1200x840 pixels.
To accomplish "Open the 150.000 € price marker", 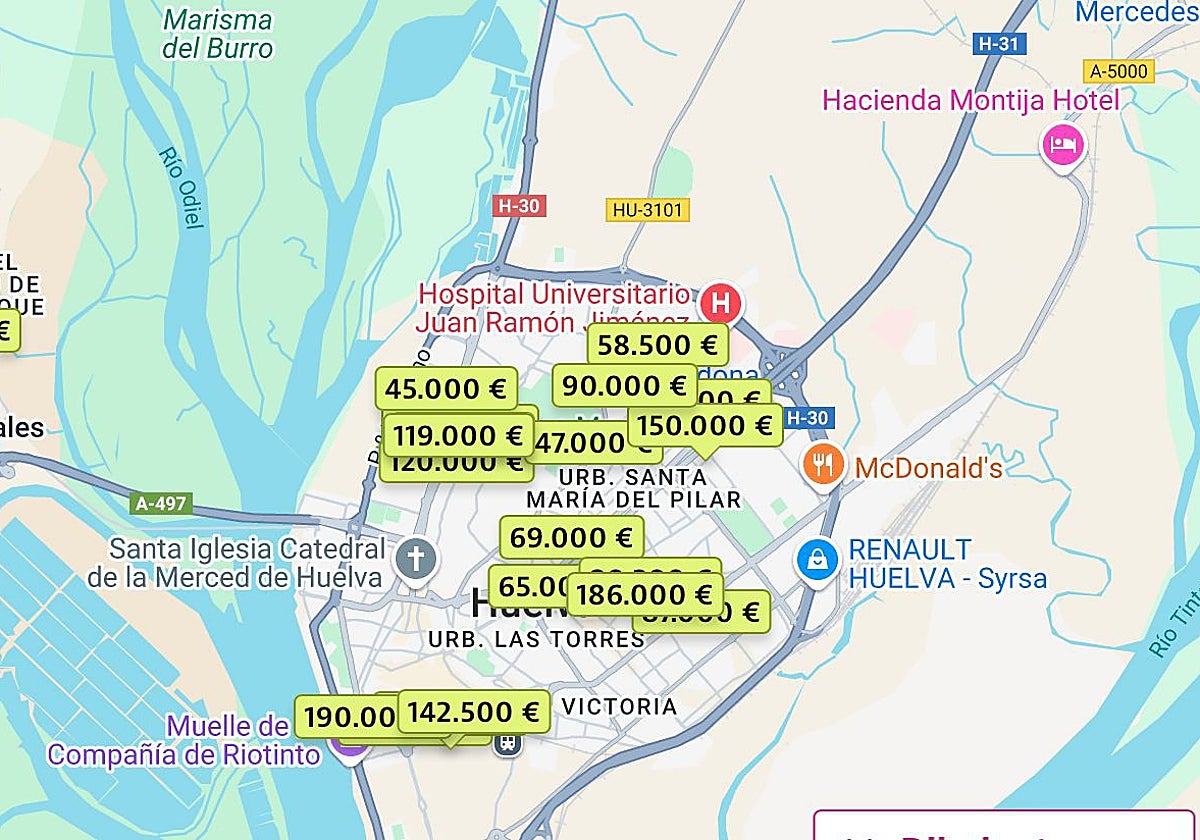I will (705, 426).
